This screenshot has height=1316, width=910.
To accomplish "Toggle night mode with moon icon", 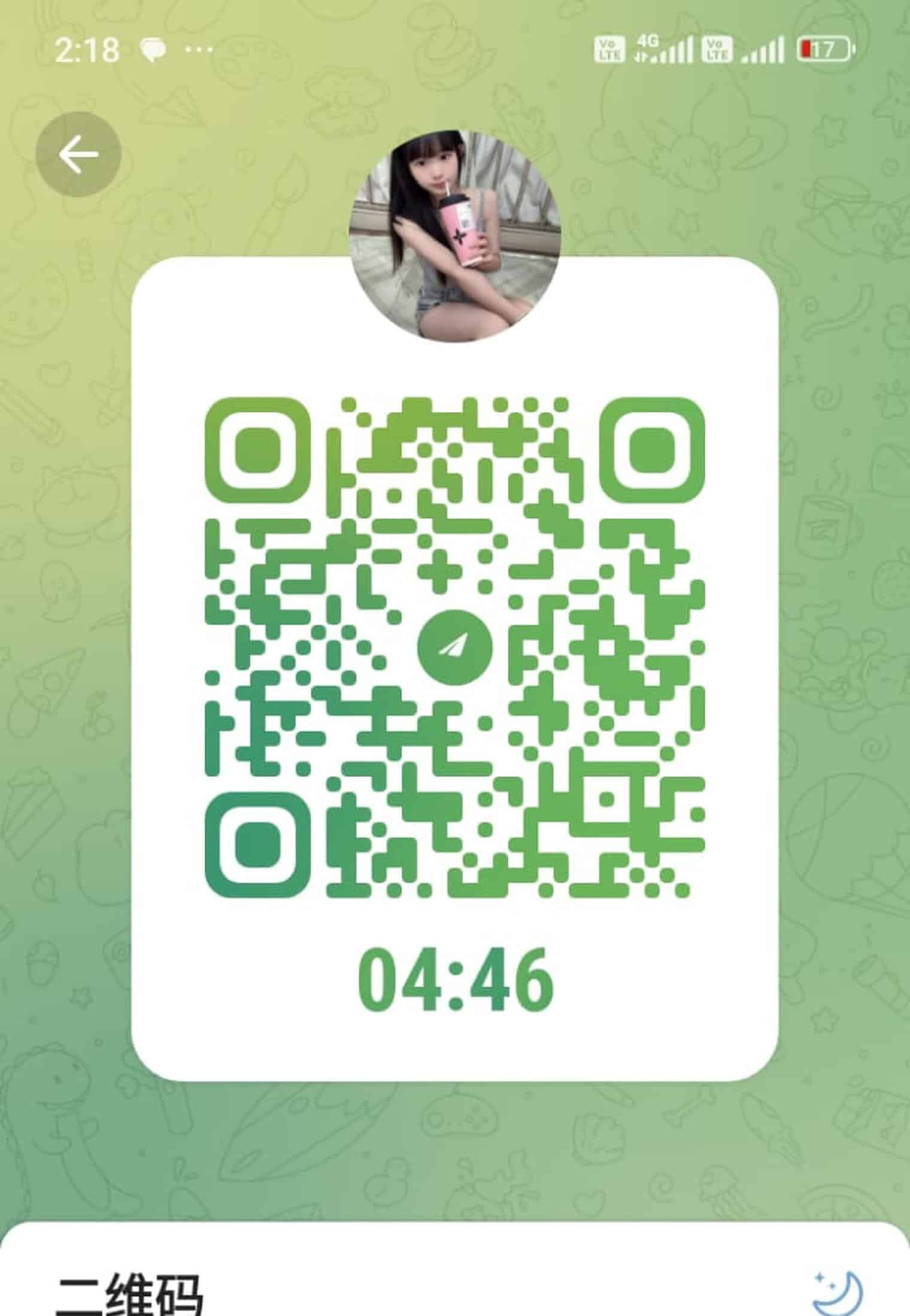I will [838, 1290].
